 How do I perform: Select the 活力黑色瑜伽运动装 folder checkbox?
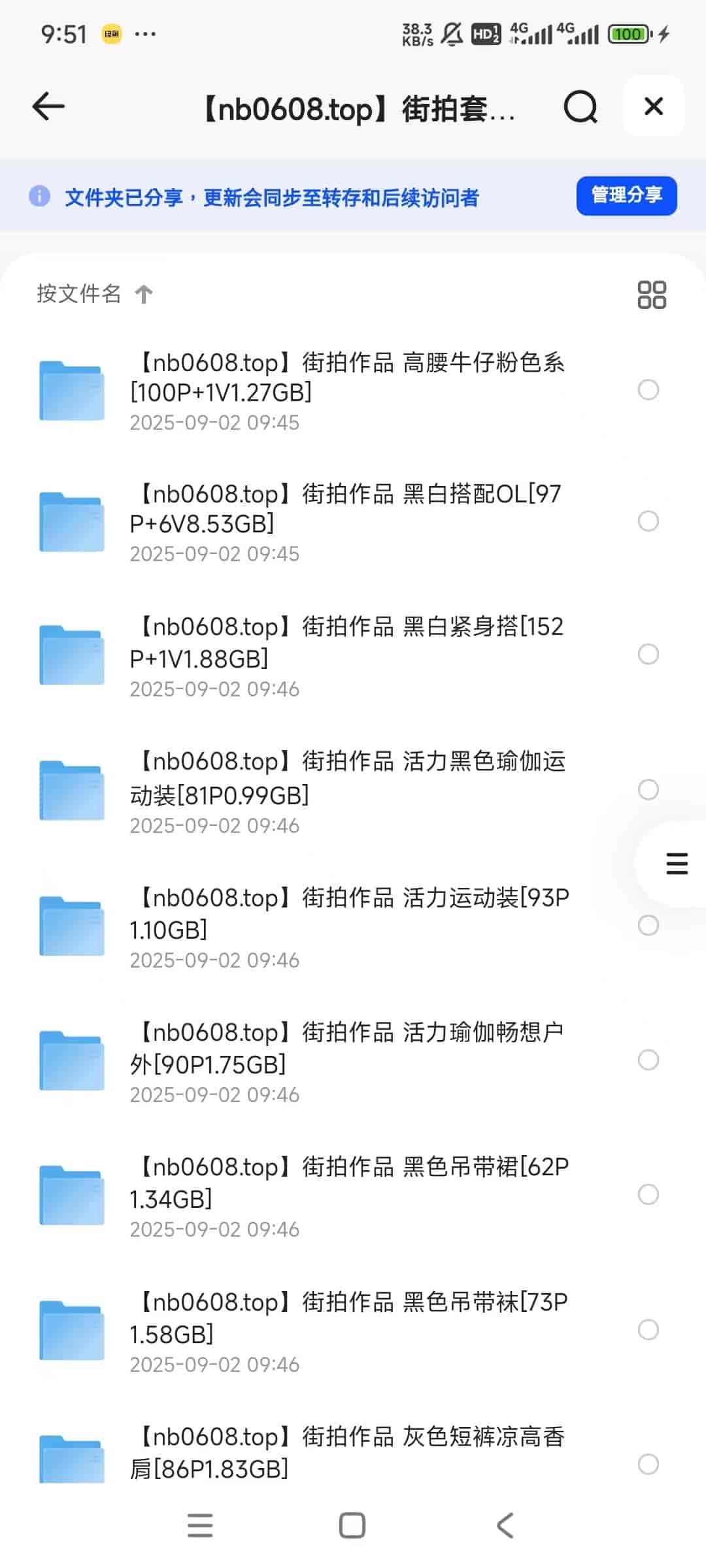[x=648, y=789]
